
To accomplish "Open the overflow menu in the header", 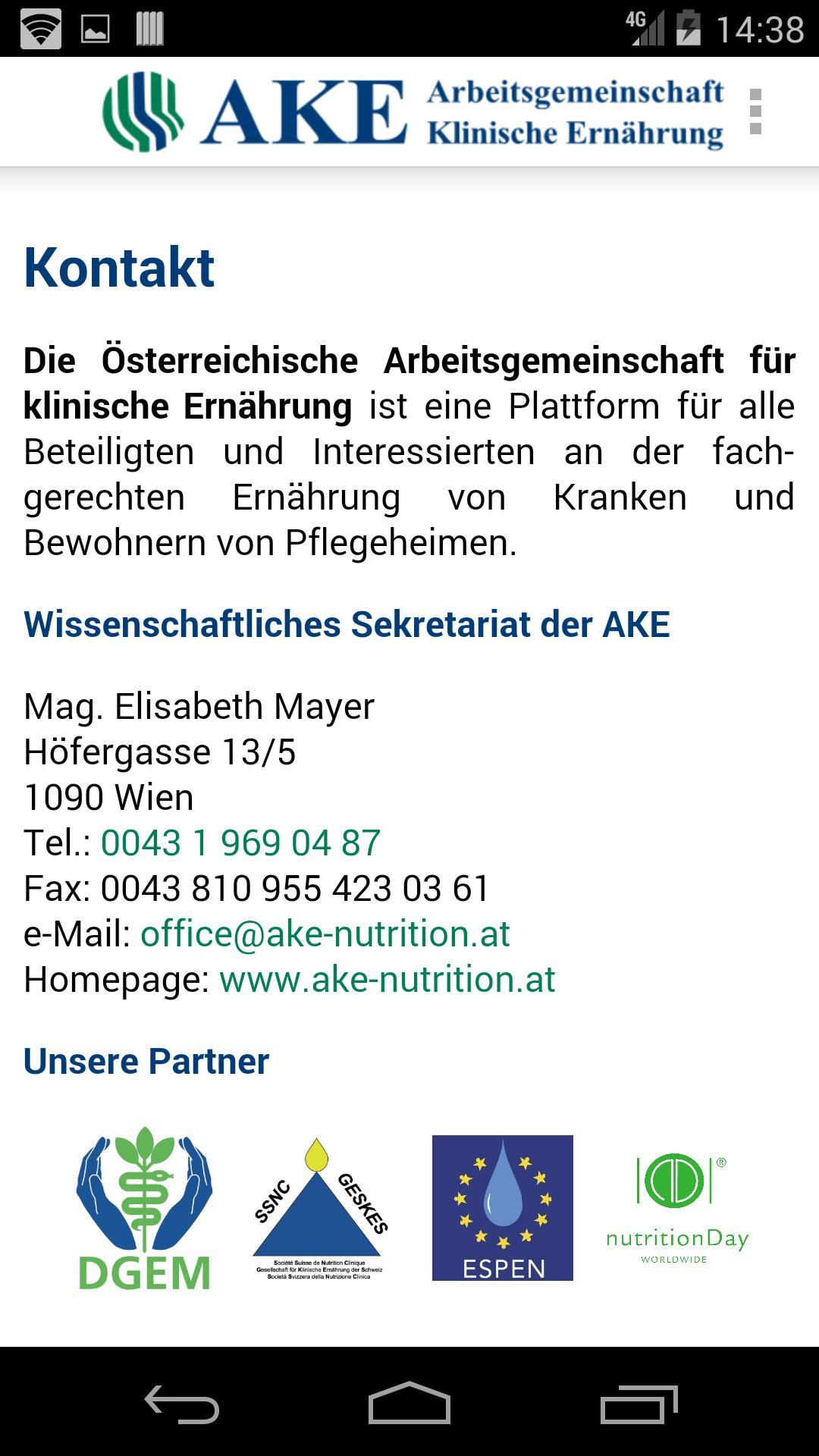I will click(755, 112).
